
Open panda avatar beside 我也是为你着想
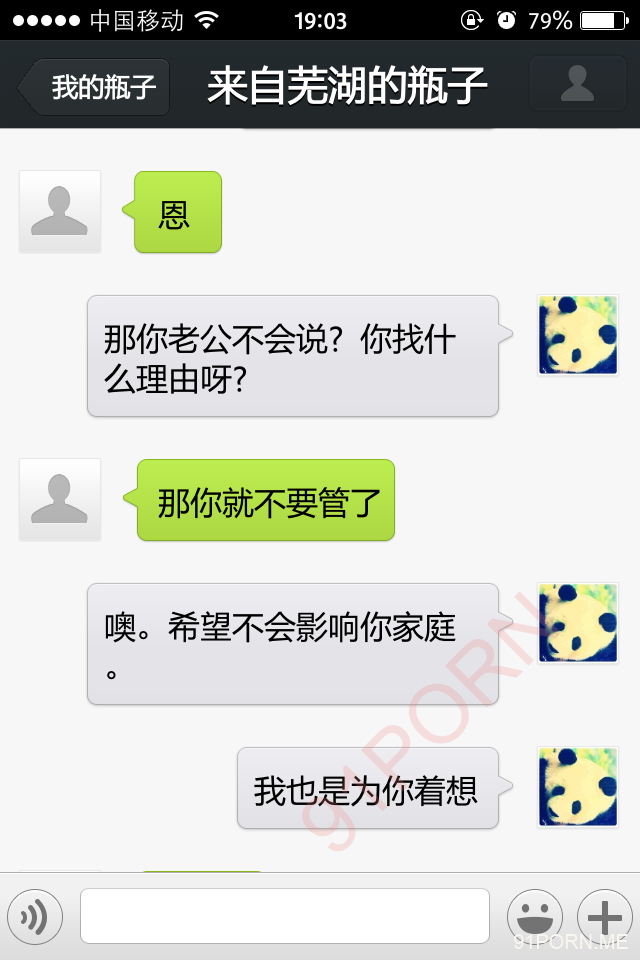click(x=578, y=786)
